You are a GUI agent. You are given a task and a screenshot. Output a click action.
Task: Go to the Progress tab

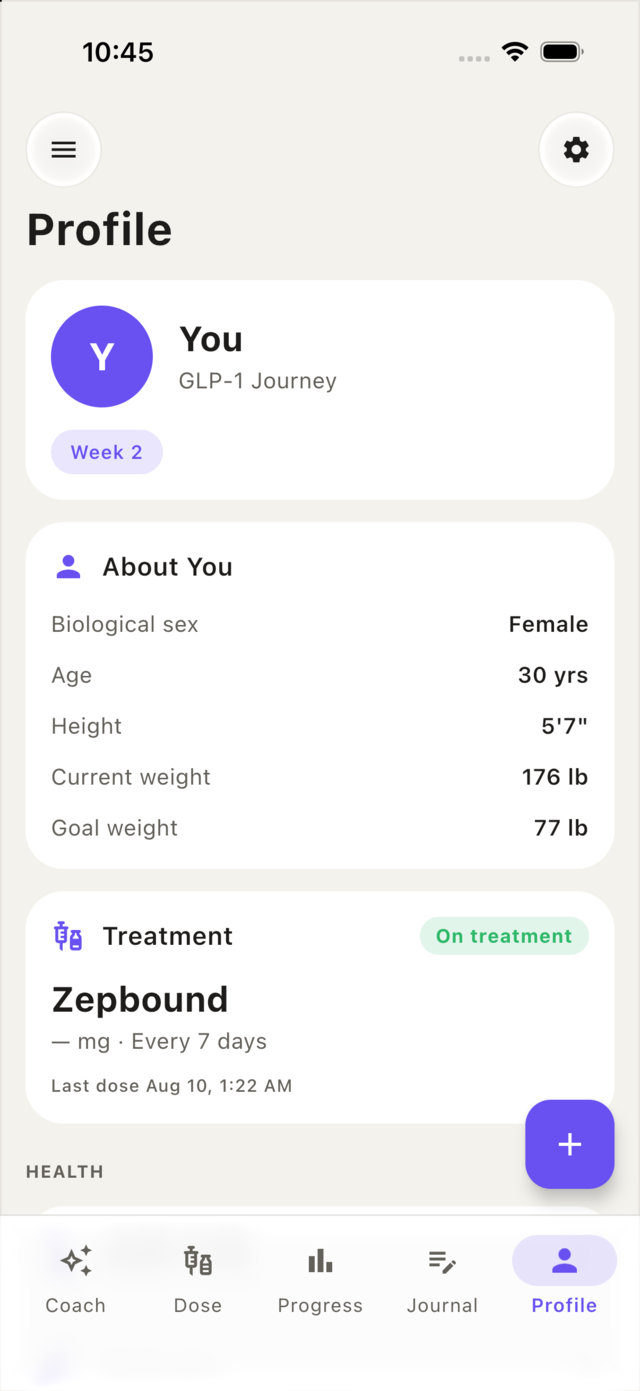point(320,1280)
